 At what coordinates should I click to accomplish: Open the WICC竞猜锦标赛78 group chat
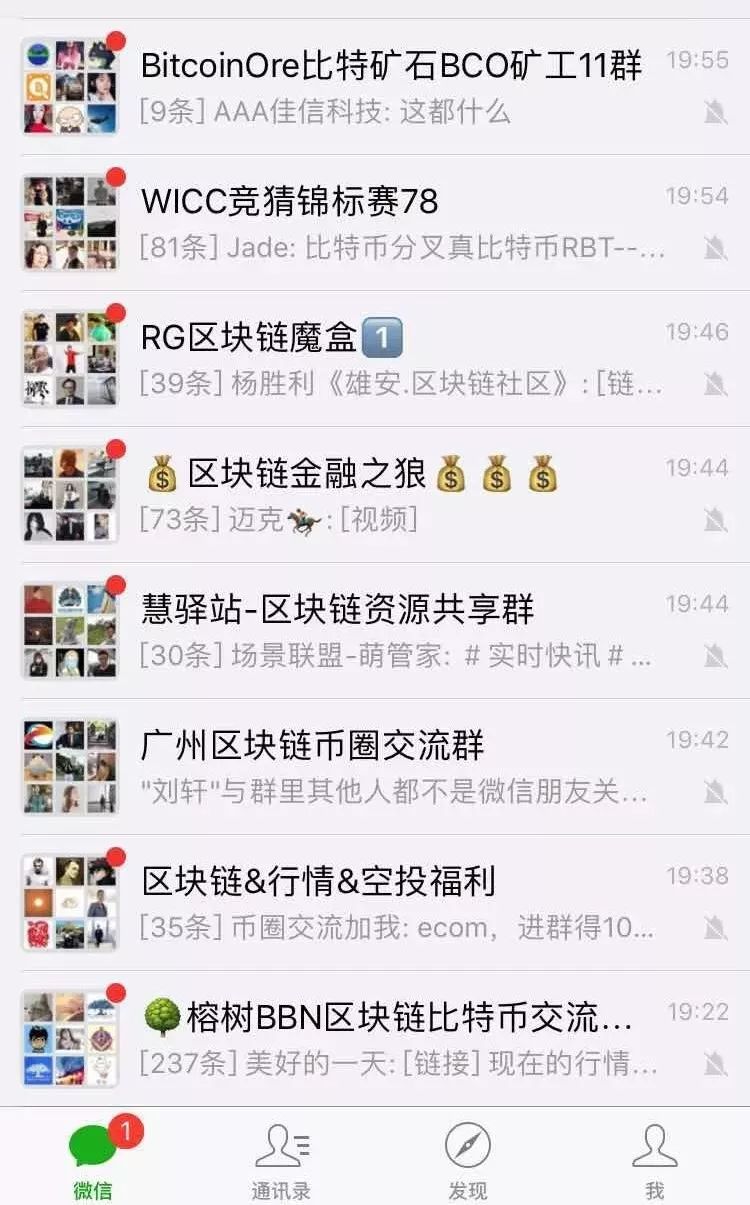[390, 223]
